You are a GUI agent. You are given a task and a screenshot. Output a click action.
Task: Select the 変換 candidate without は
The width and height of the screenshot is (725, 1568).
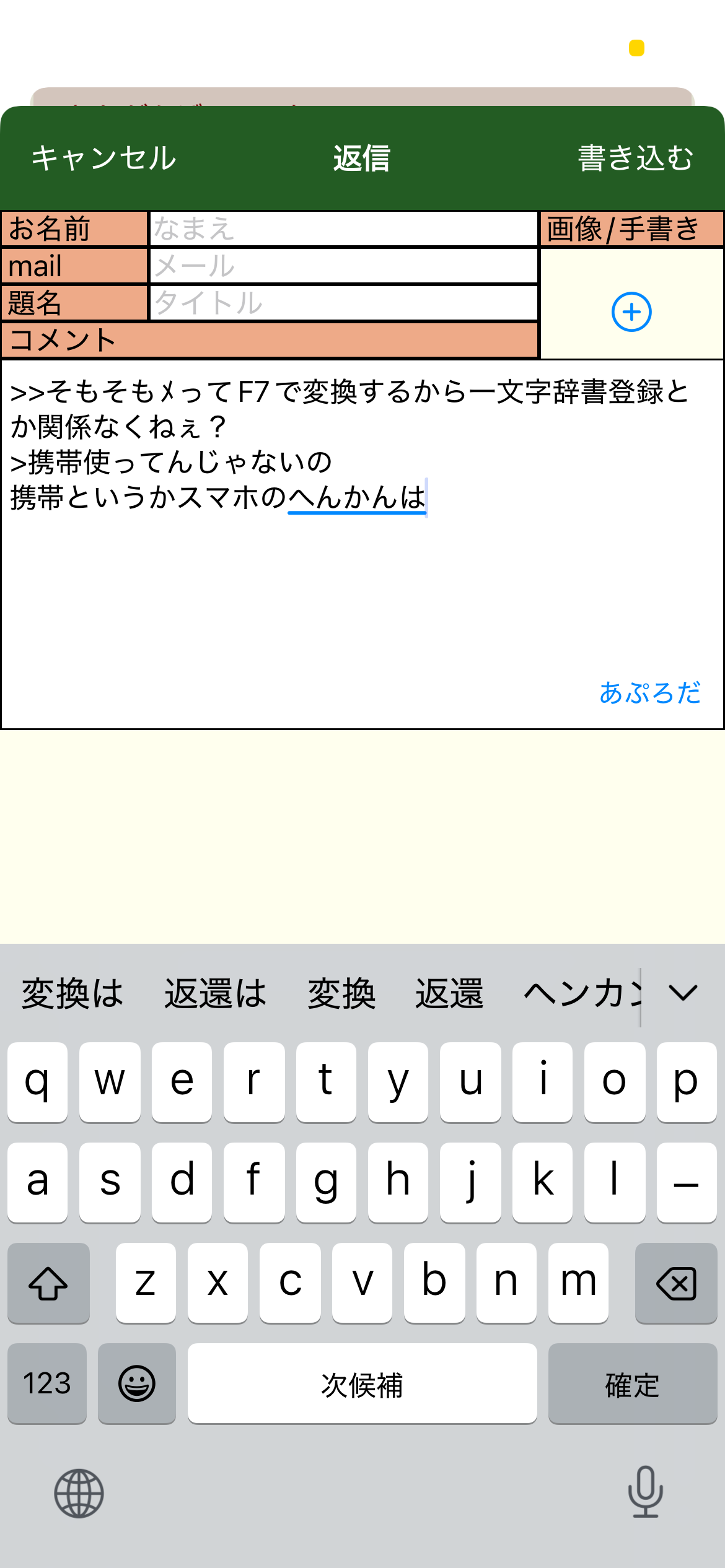[342, 993]
